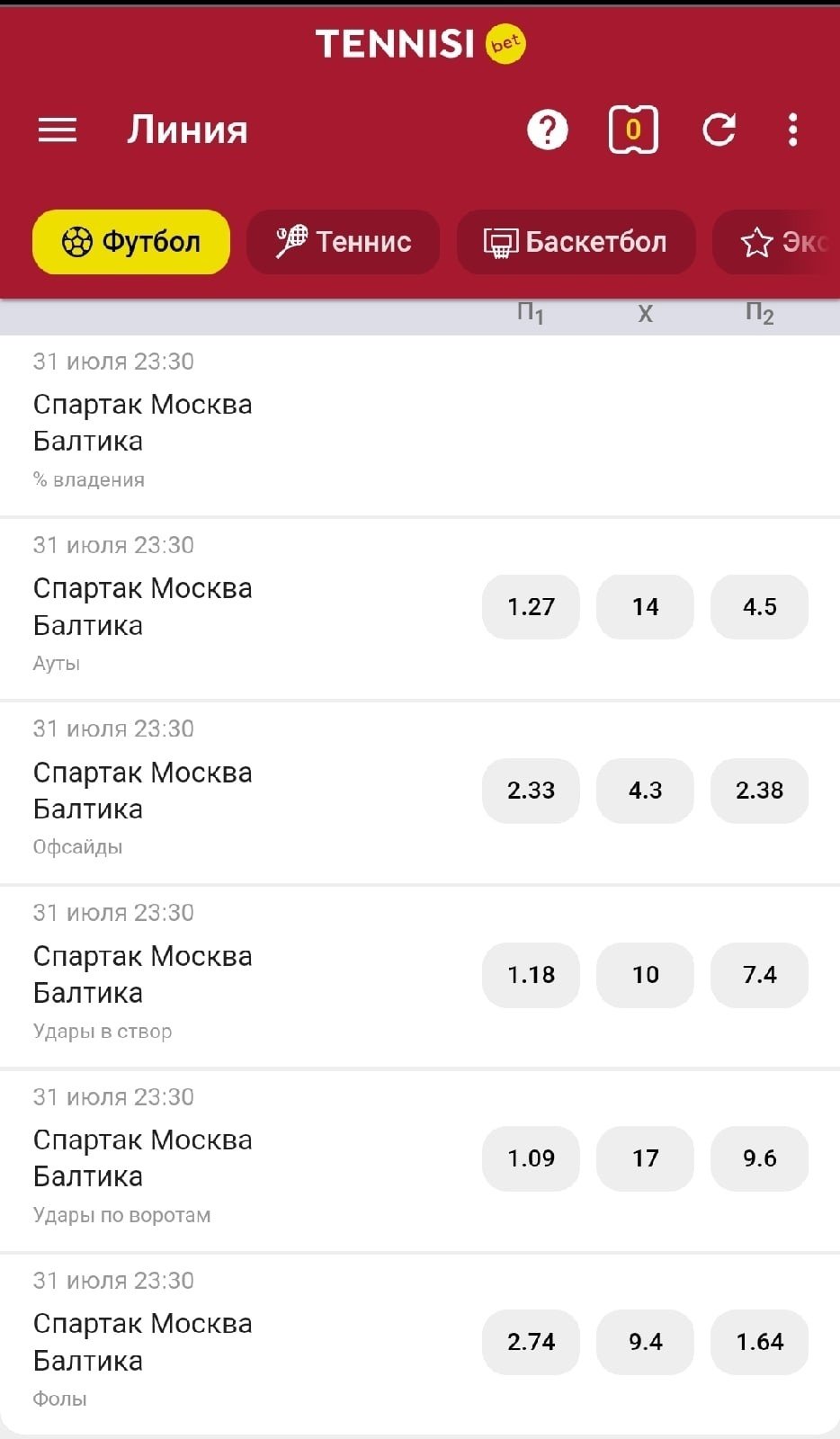Image resolution: width=840 pixels, height=1439 pixels.
Task: Switch to the Теннис sport chip
Action: [x=344, y=242]
